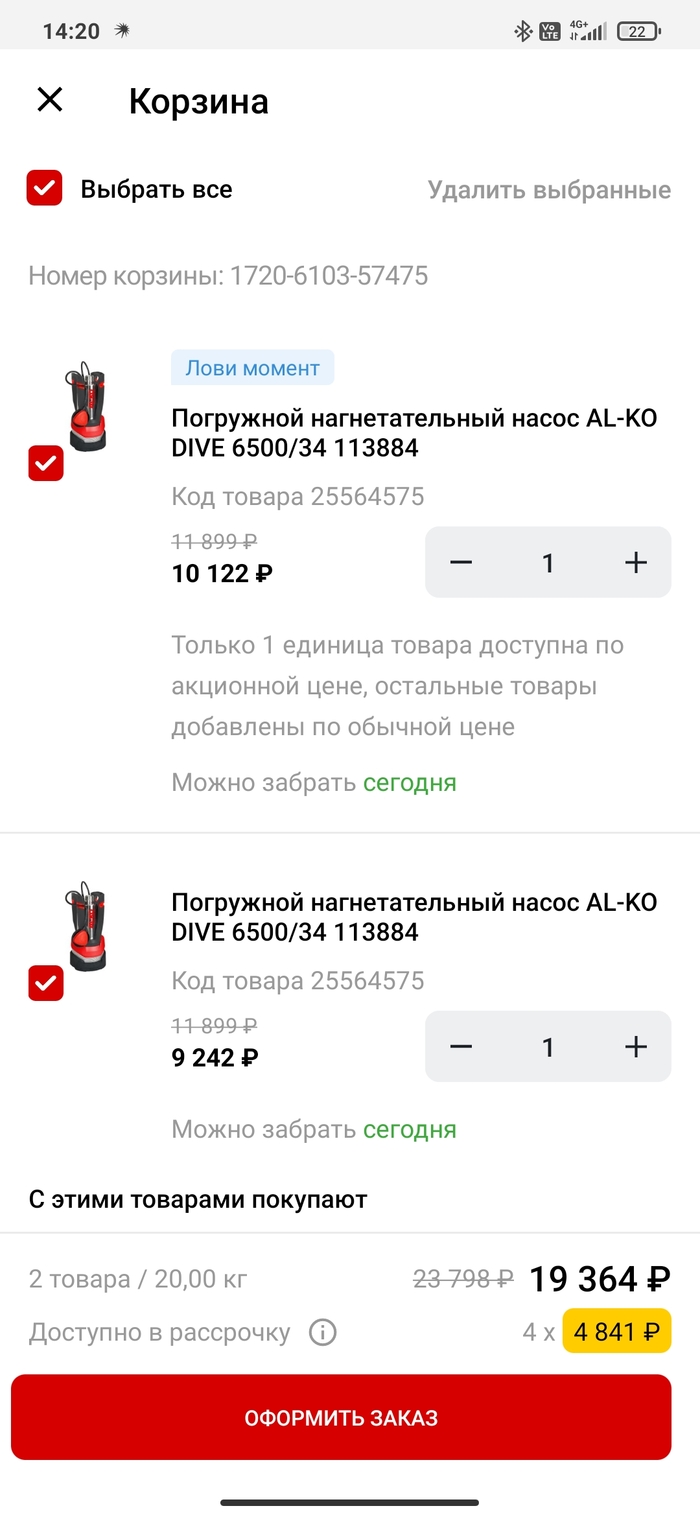
Task: Toggle the 'Выбрать все' checkbox
Action: [x=45, y=189]
